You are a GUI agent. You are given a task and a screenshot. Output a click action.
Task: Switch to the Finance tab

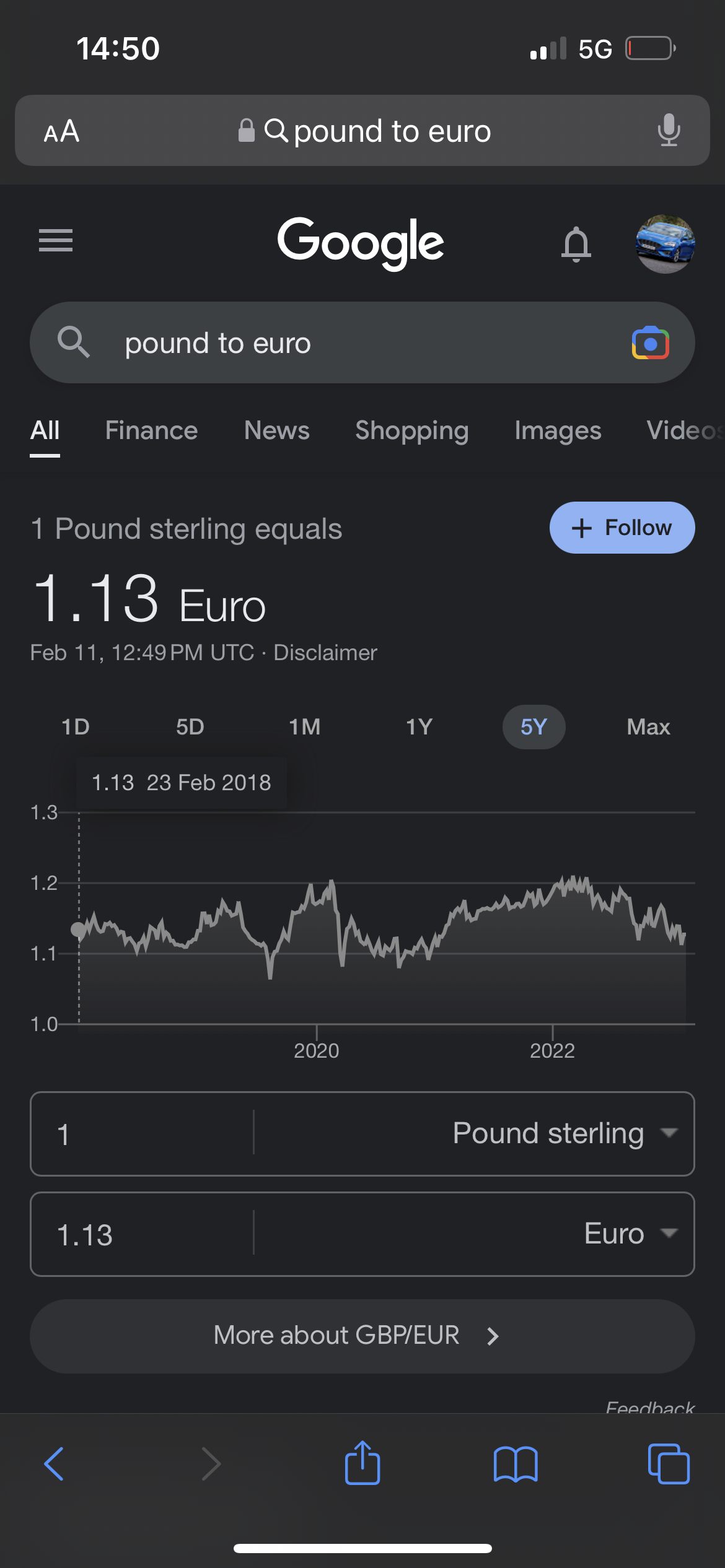(x=151, y=430)
